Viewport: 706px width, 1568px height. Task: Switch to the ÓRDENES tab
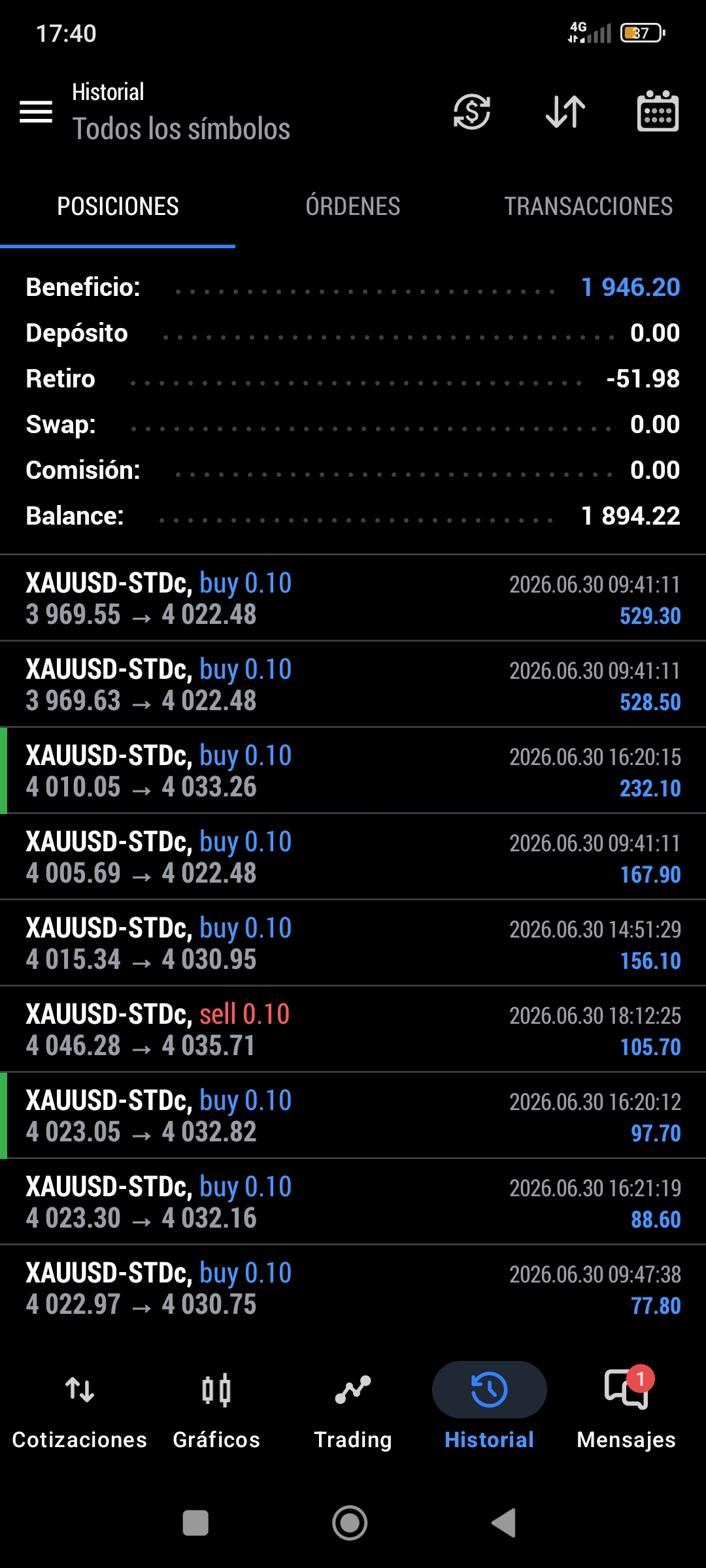(353, 206)
